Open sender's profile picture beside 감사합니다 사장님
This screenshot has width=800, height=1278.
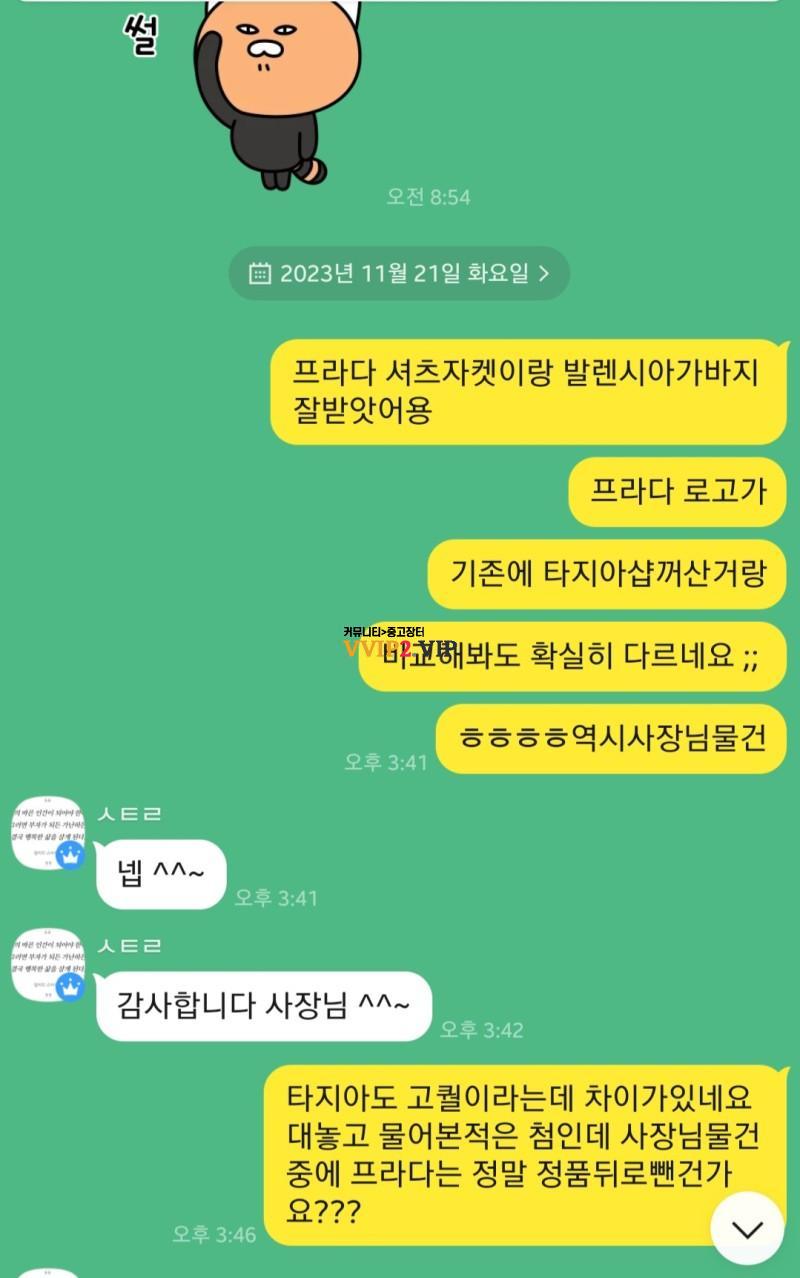pyautogui.click(x=48, y=966)
